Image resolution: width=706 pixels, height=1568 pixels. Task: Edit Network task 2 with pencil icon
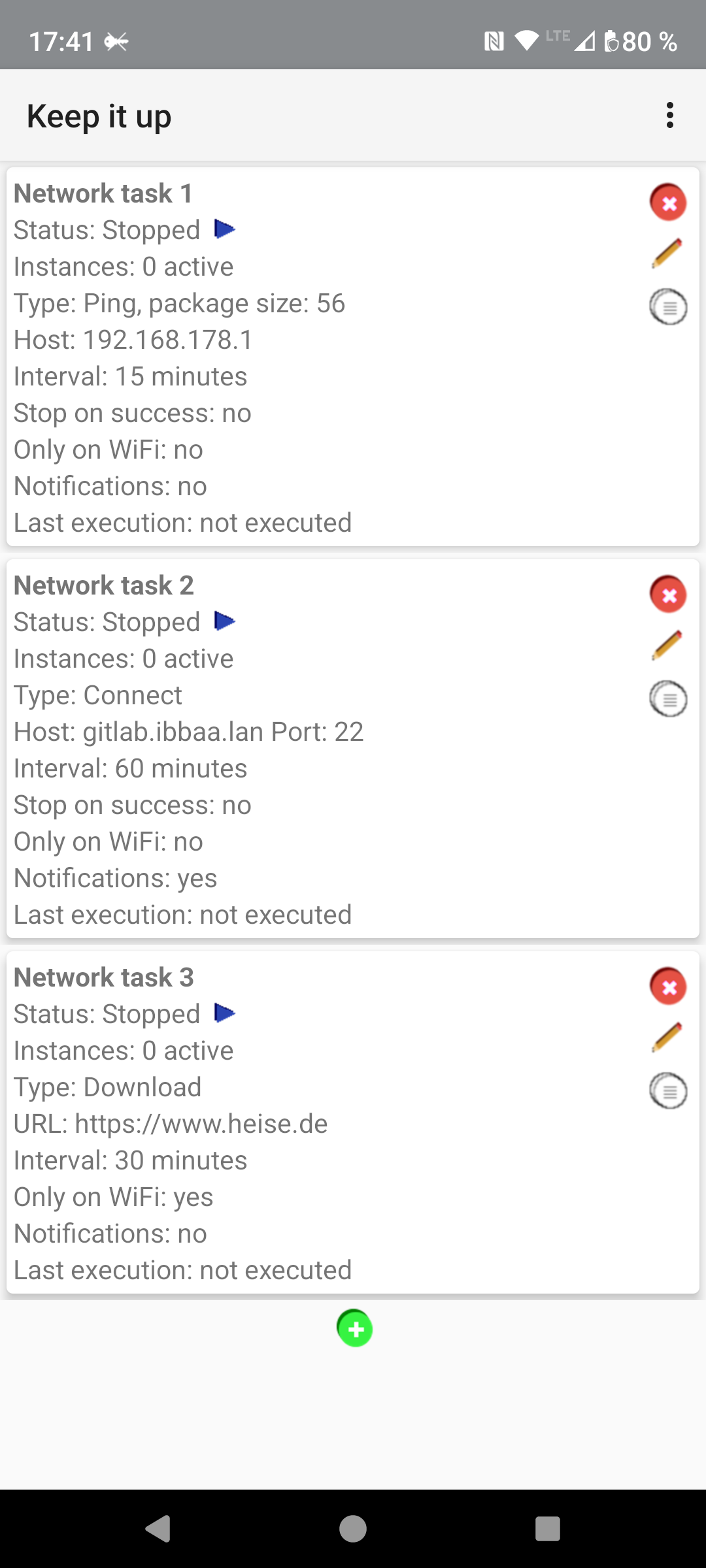click(x=667, y=645)
